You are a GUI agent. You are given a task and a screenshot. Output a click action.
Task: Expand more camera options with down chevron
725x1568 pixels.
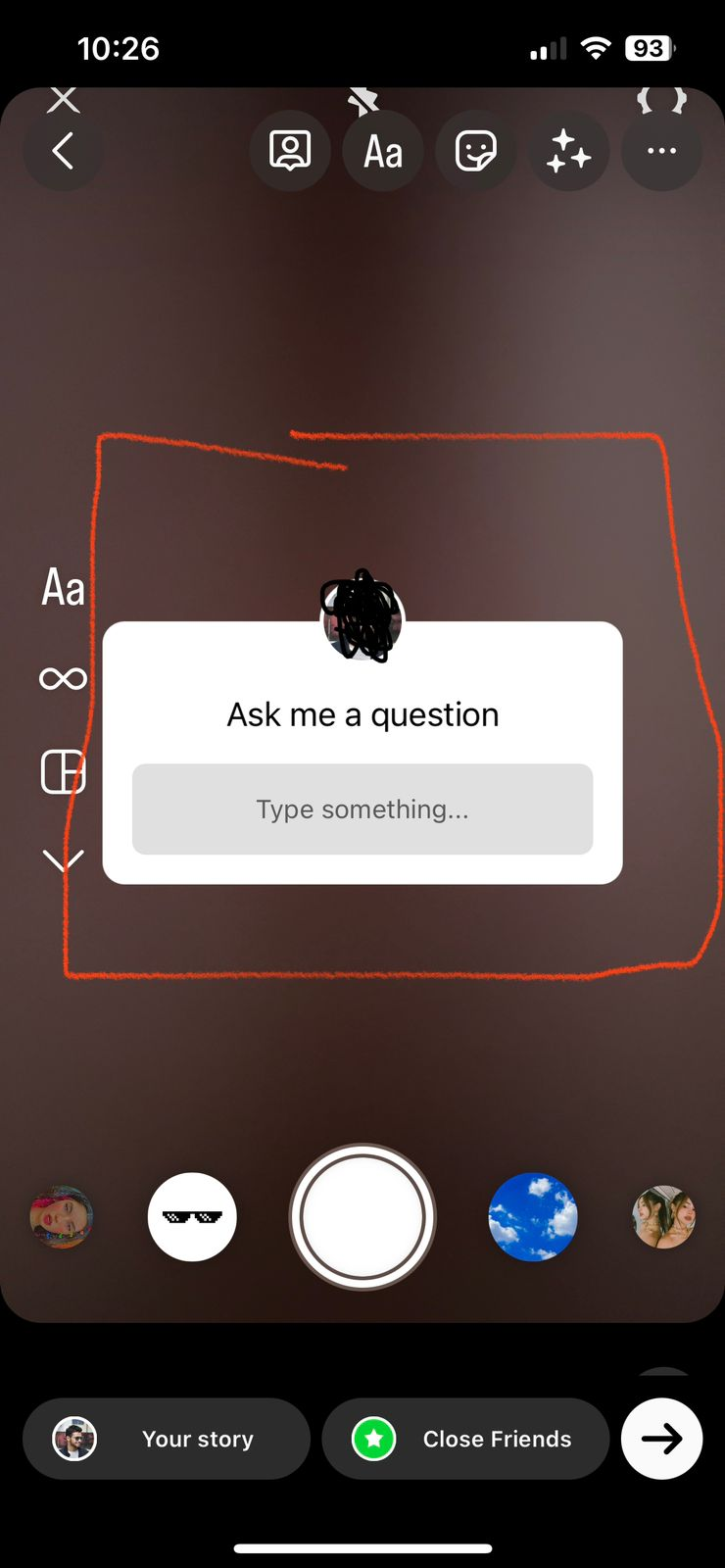click(x=63, y=860)
